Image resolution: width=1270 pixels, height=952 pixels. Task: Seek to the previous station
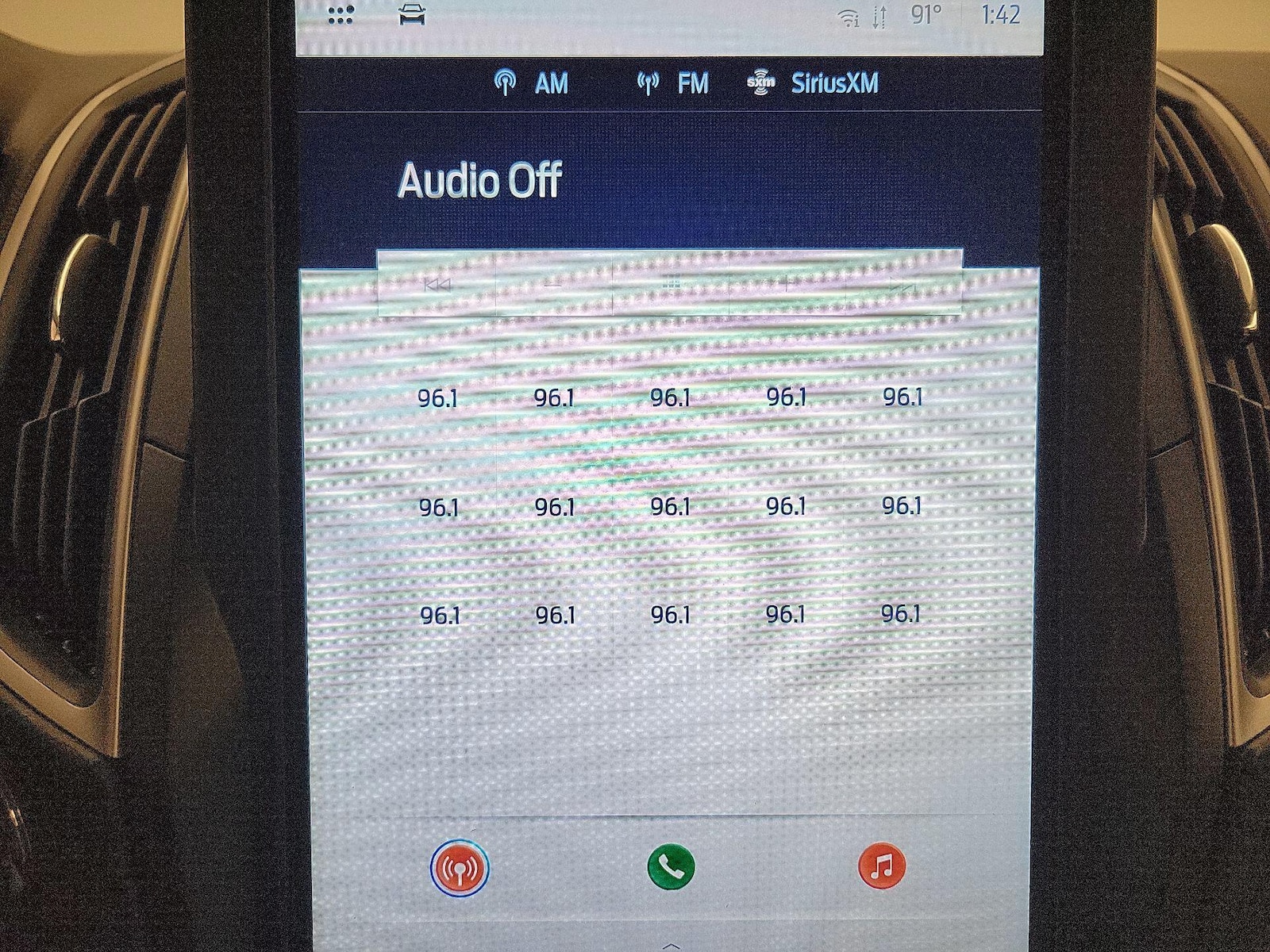437,284
